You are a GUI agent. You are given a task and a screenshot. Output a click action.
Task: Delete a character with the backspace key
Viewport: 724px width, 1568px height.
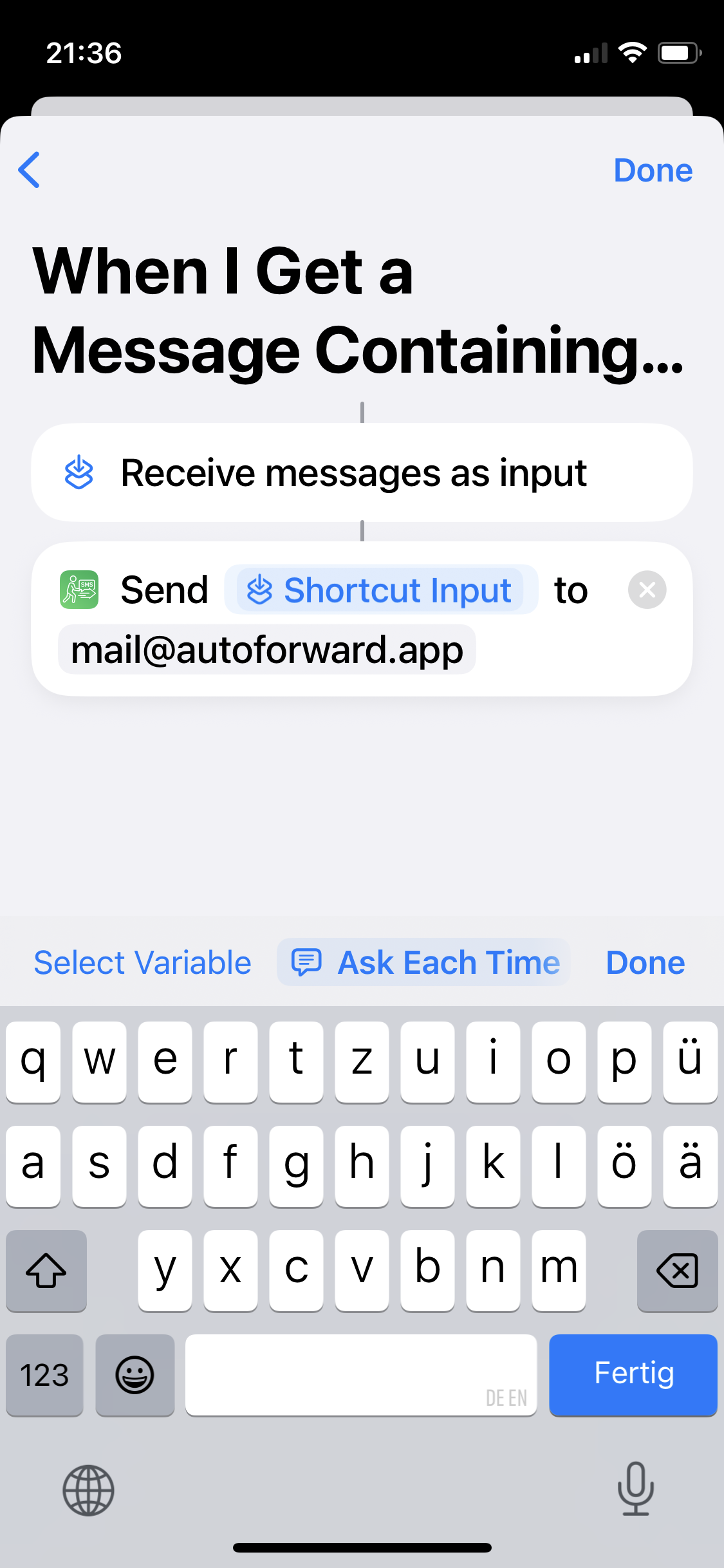point(676,1270)
